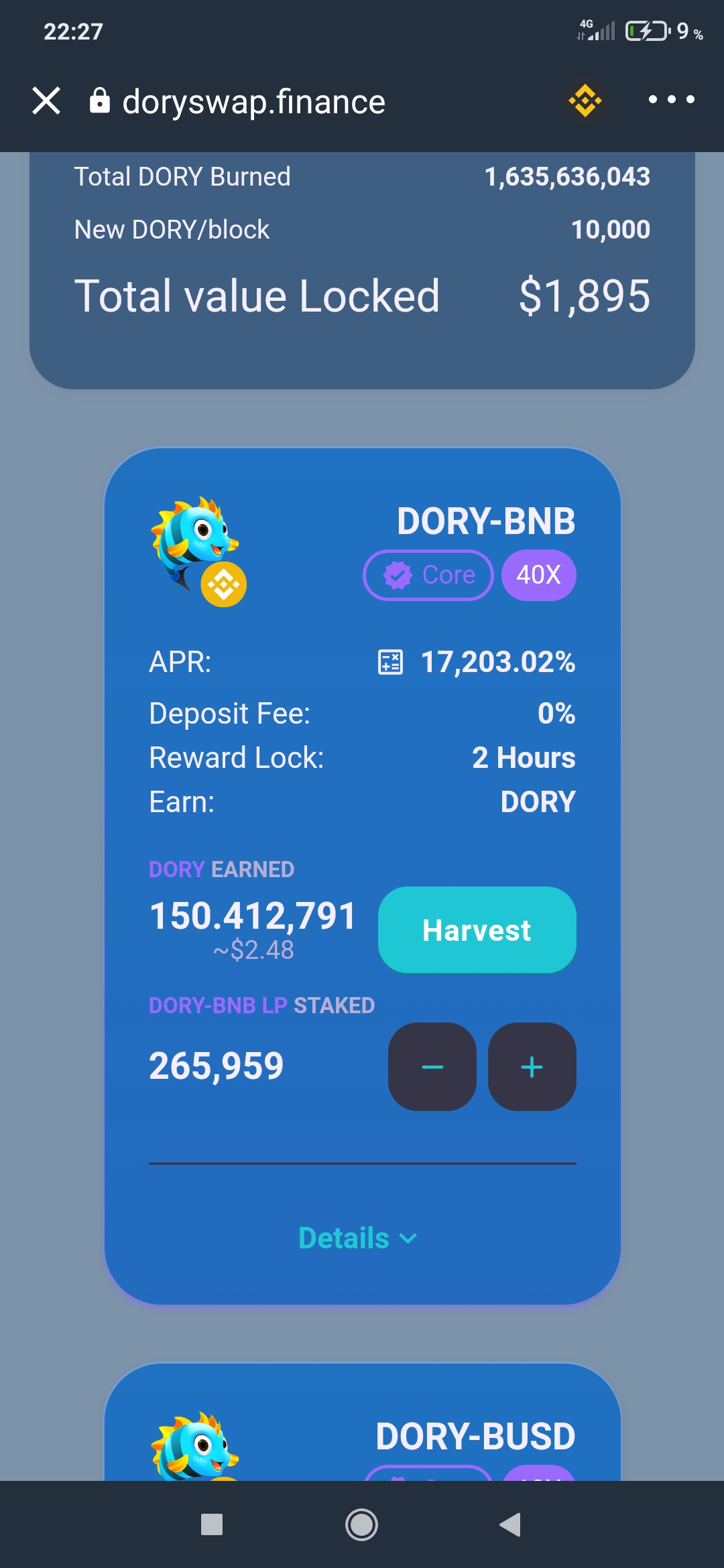Image resolution: width=724 pixels, height=1568 pixels.
Task: Click the Core badge verification icon
Action: coord(398,574)
